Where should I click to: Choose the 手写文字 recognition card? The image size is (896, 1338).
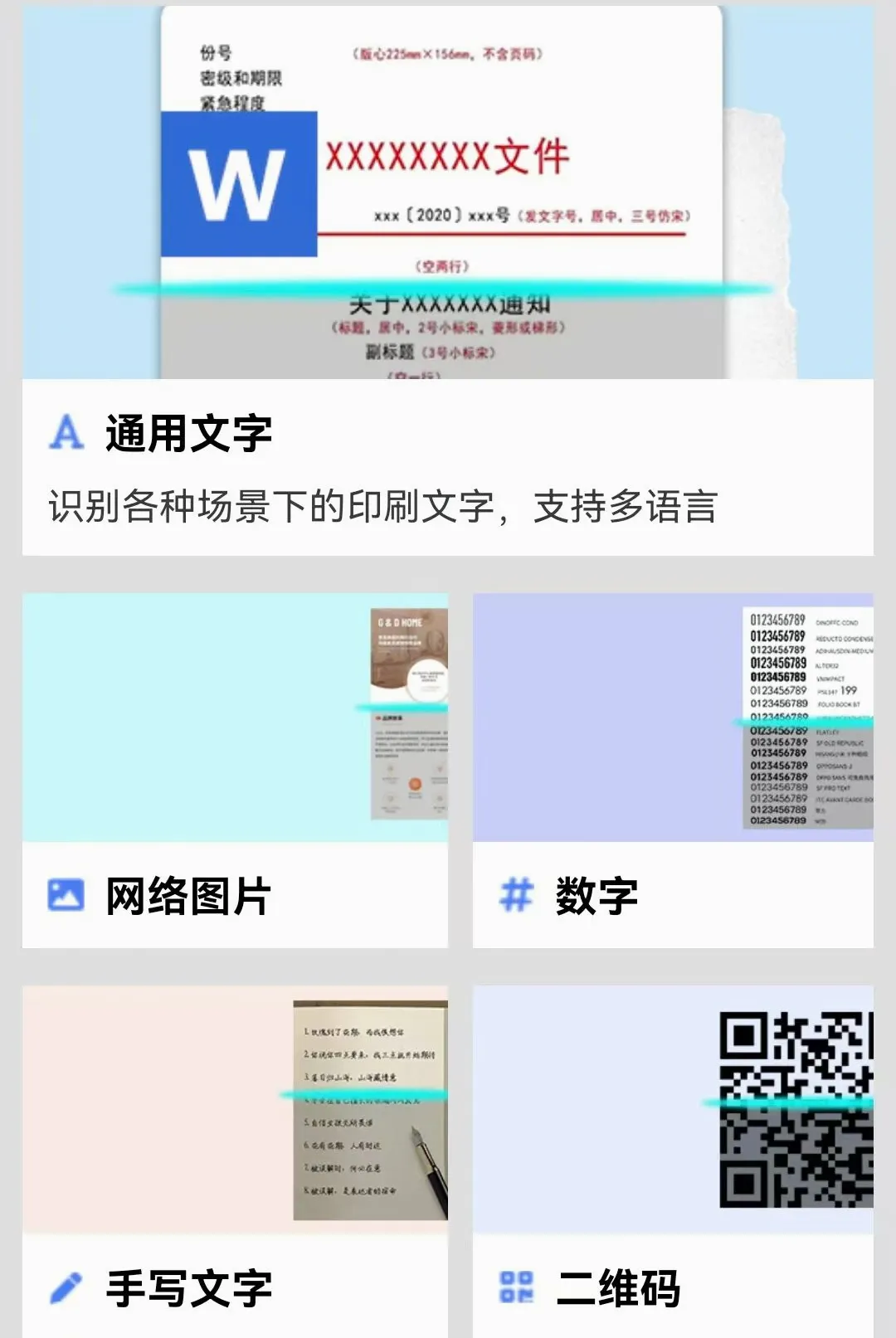click(235, 1161)
